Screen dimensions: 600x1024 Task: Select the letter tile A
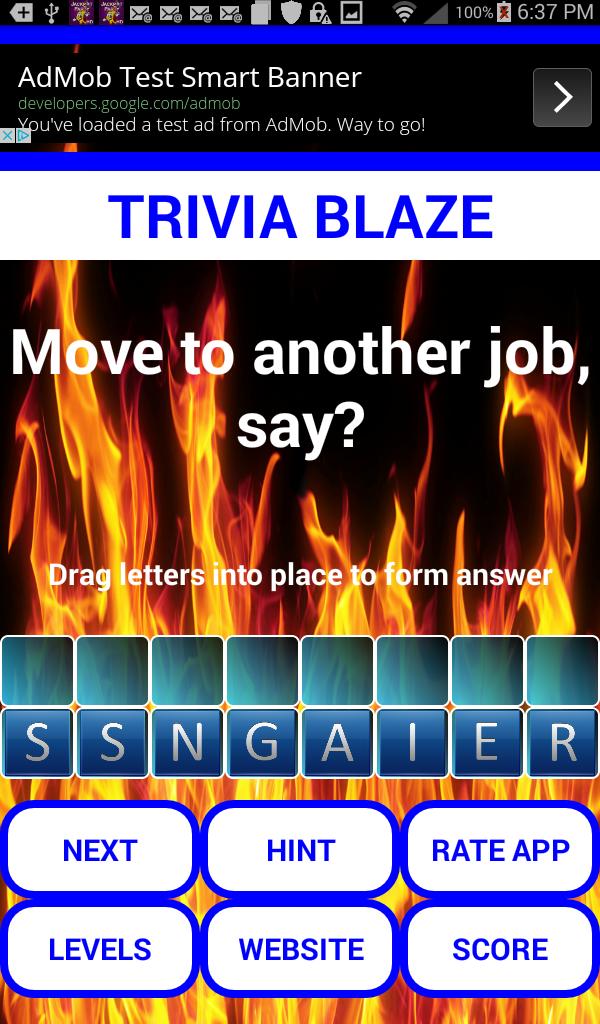tap(337, 743)
